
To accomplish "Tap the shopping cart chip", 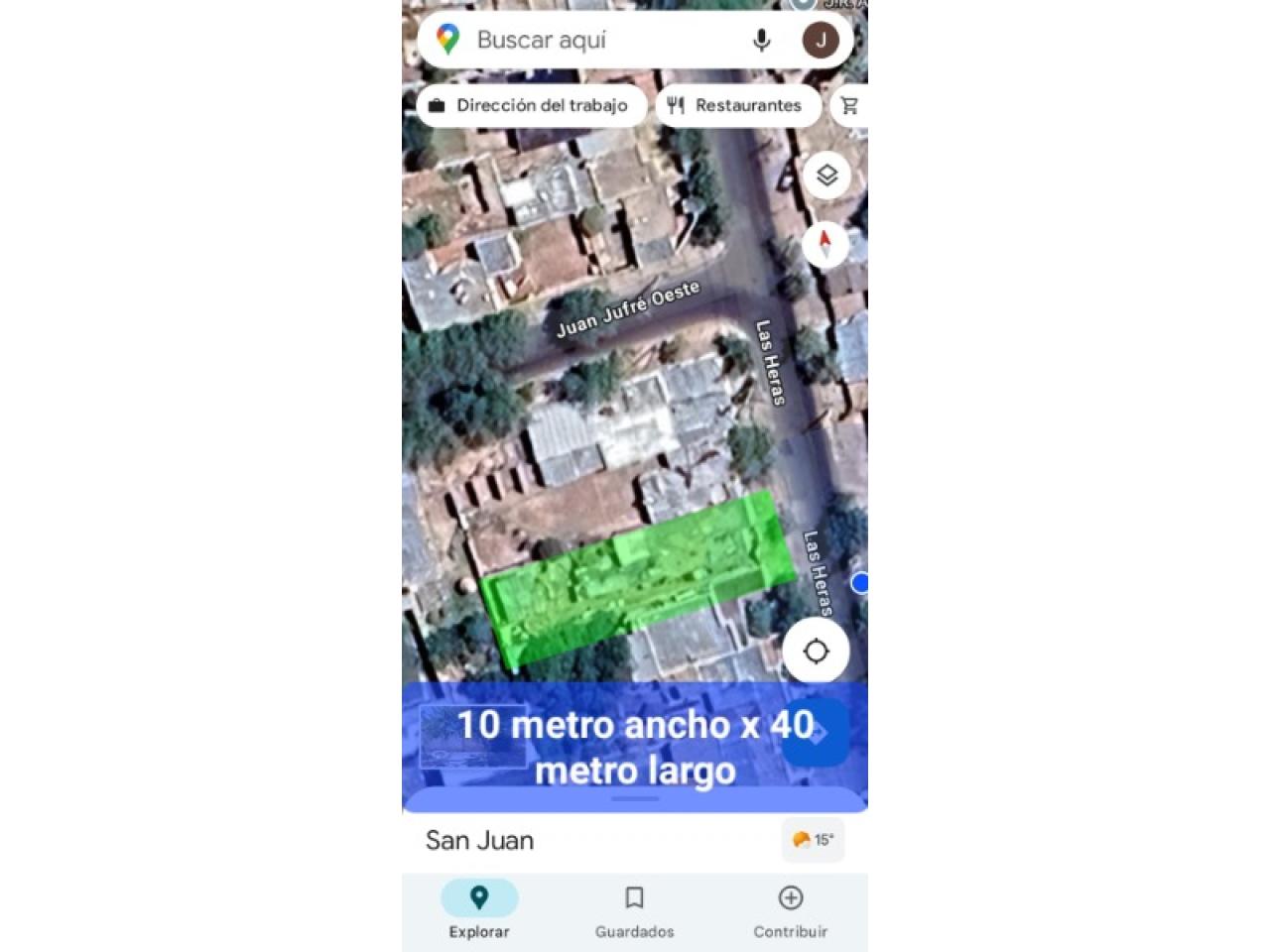I will click(x=850, y=106).
